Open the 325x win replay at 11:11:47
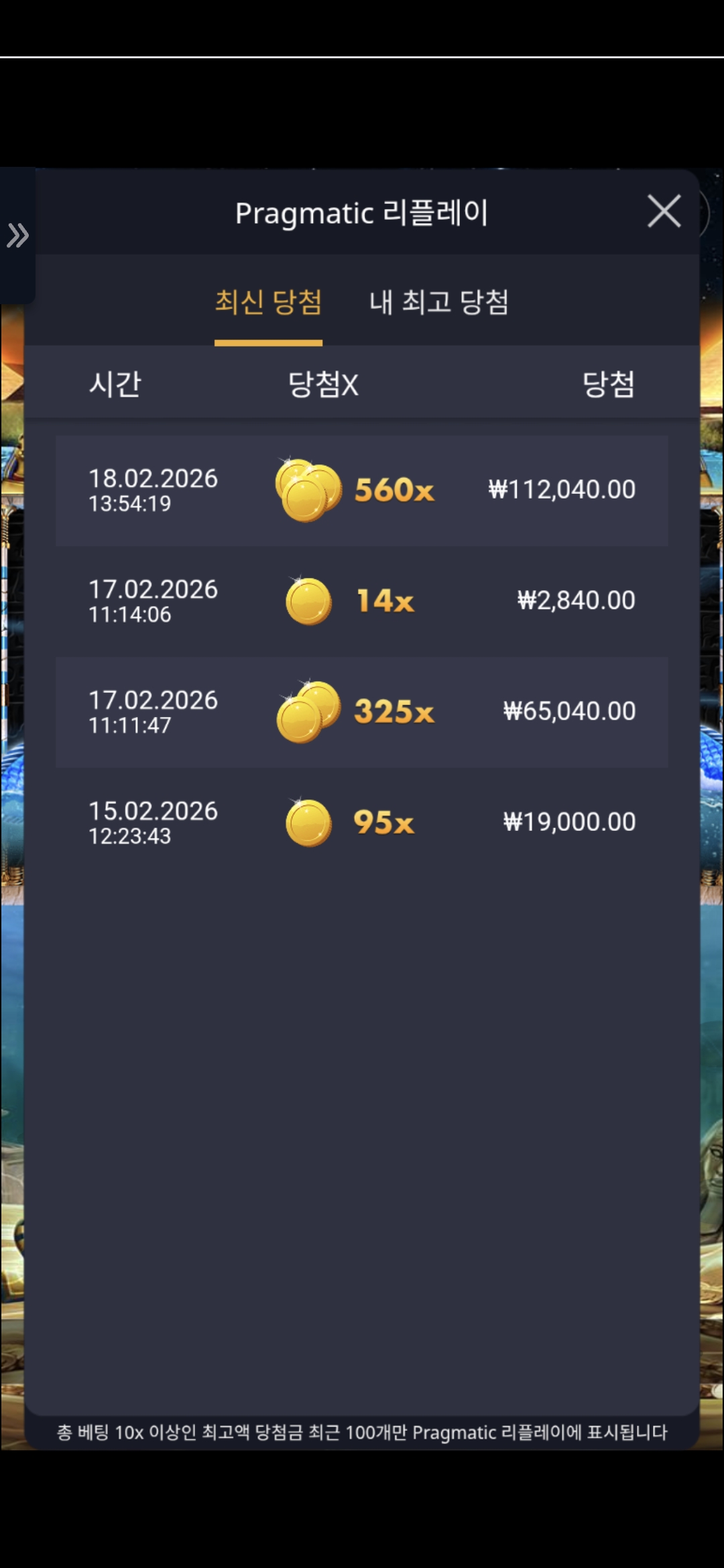Screen dimensions: 724x1568 (362, 712)
